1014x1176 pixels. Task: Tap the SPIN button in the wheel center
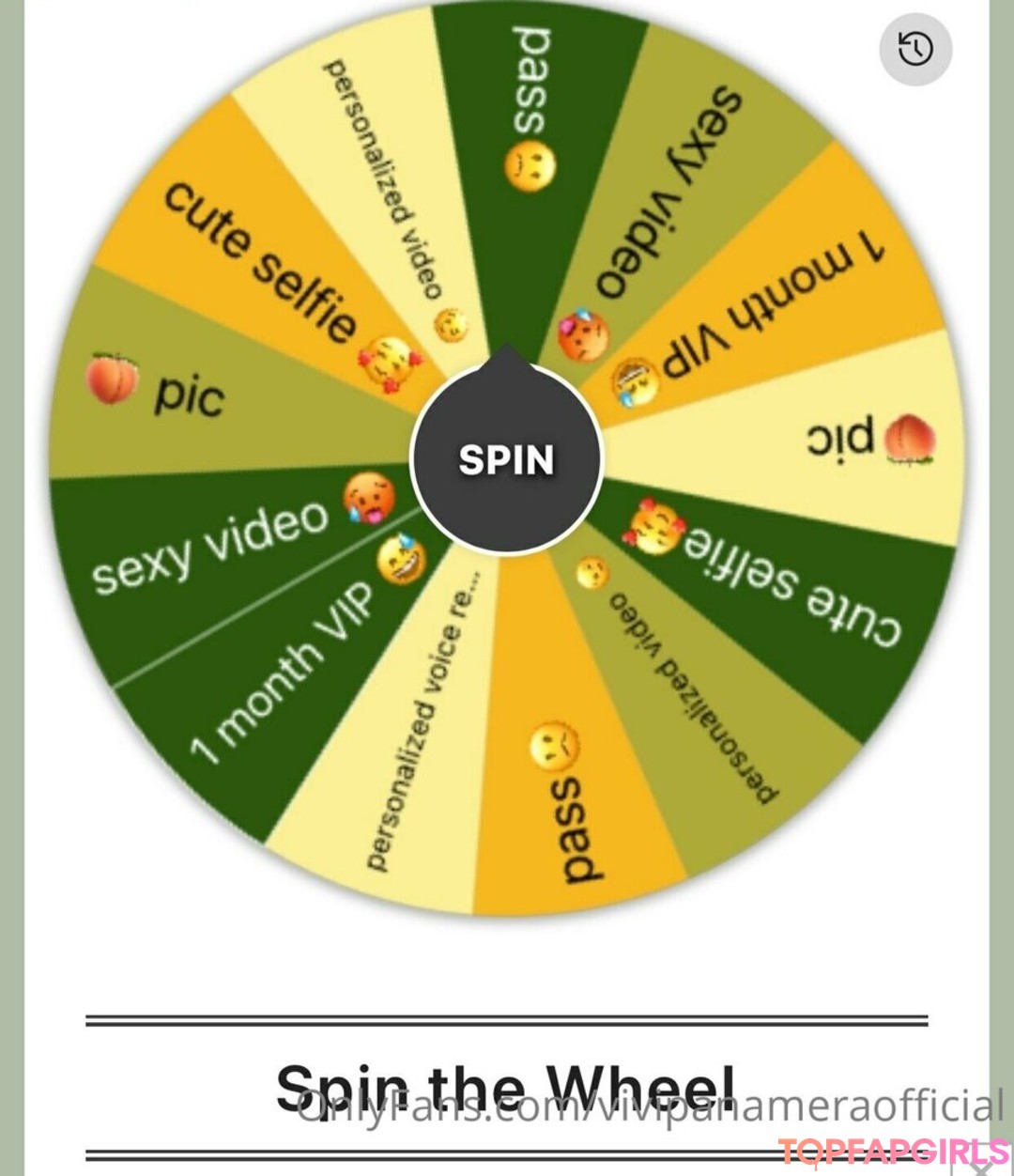506,459
